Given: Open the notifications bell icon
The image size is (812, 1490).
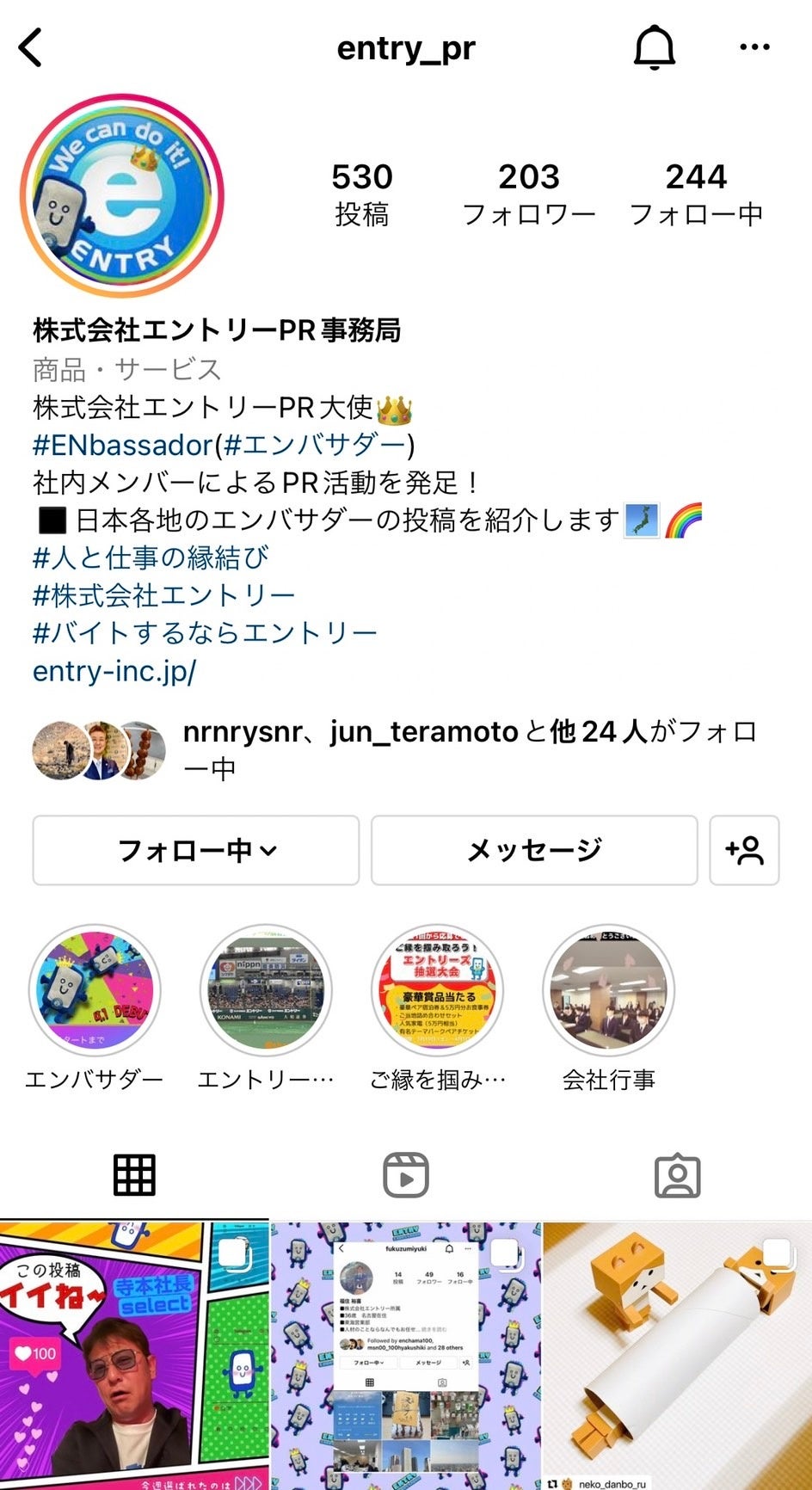Looking at the screenshot, I should [x=655, y=47].
